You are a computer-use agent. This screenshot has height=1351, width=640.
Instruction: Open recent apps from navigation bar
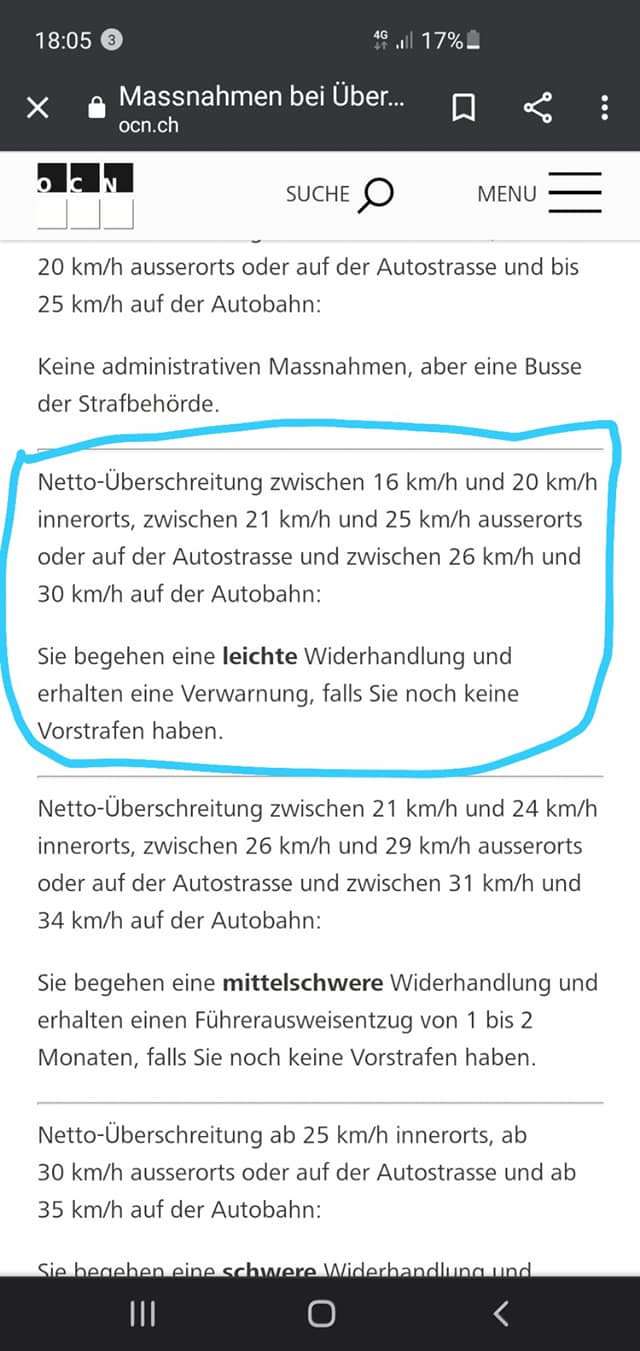coord(143,1313)
